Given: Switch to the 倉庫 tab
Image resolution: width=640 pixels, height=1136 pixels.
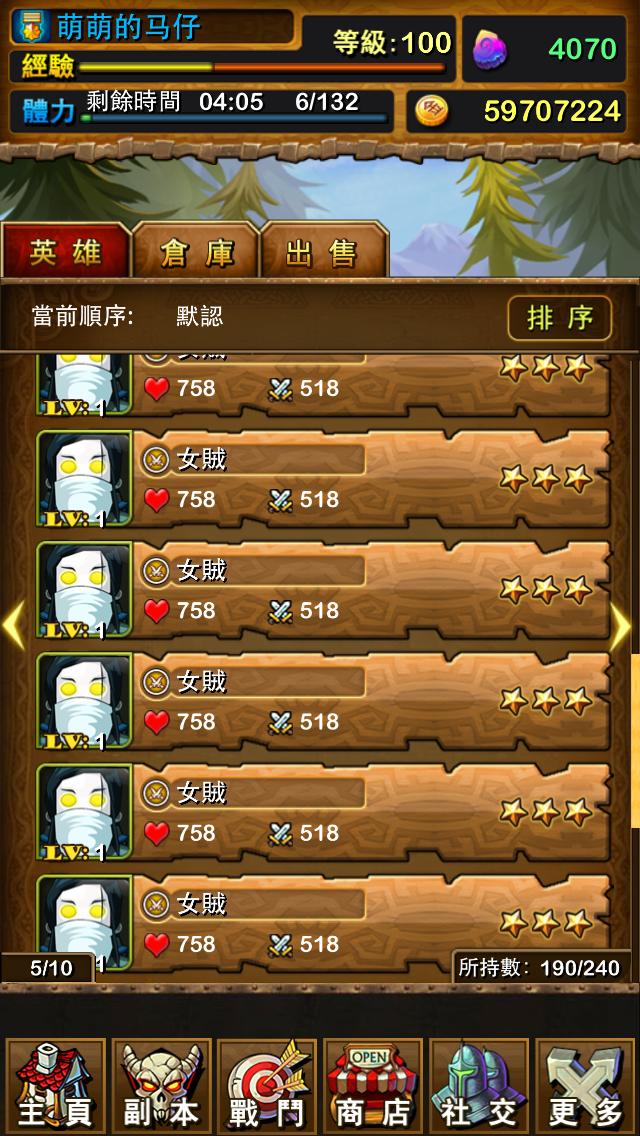Looking at the screenshot, I should [x=196, y=252].
